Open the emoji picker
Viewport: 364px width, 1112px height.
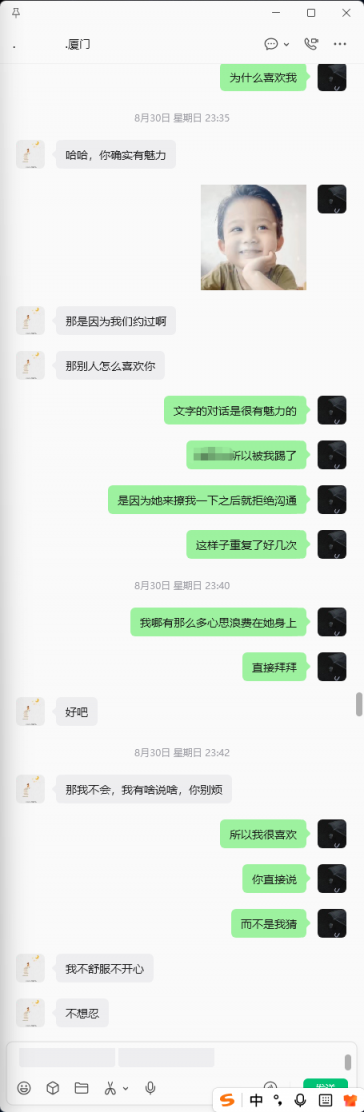click(x=23, y=1087)
